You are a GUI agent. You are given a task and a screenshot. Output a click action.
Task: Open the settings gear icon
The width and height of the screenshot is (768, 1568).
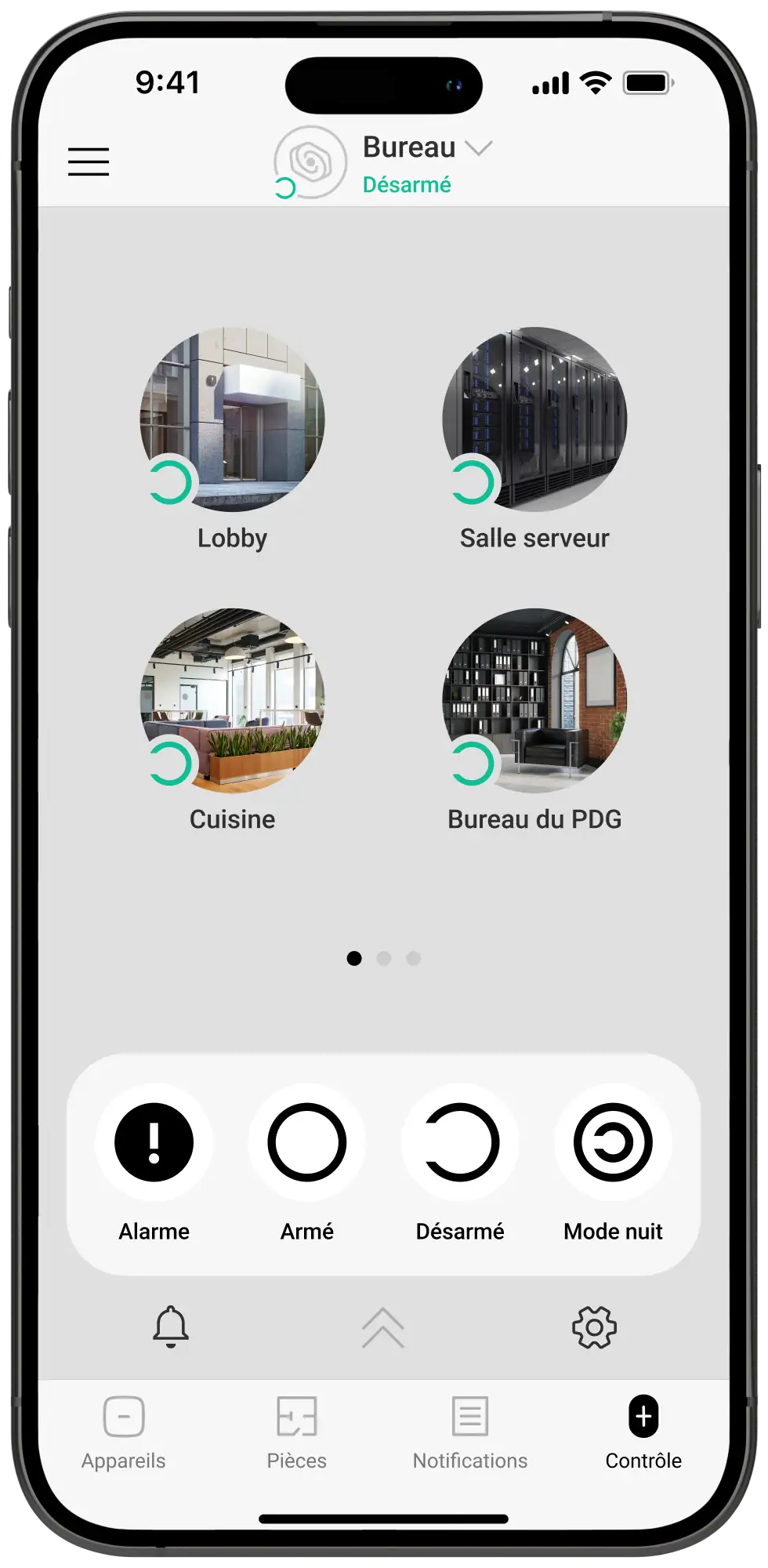coord(595,1327)
